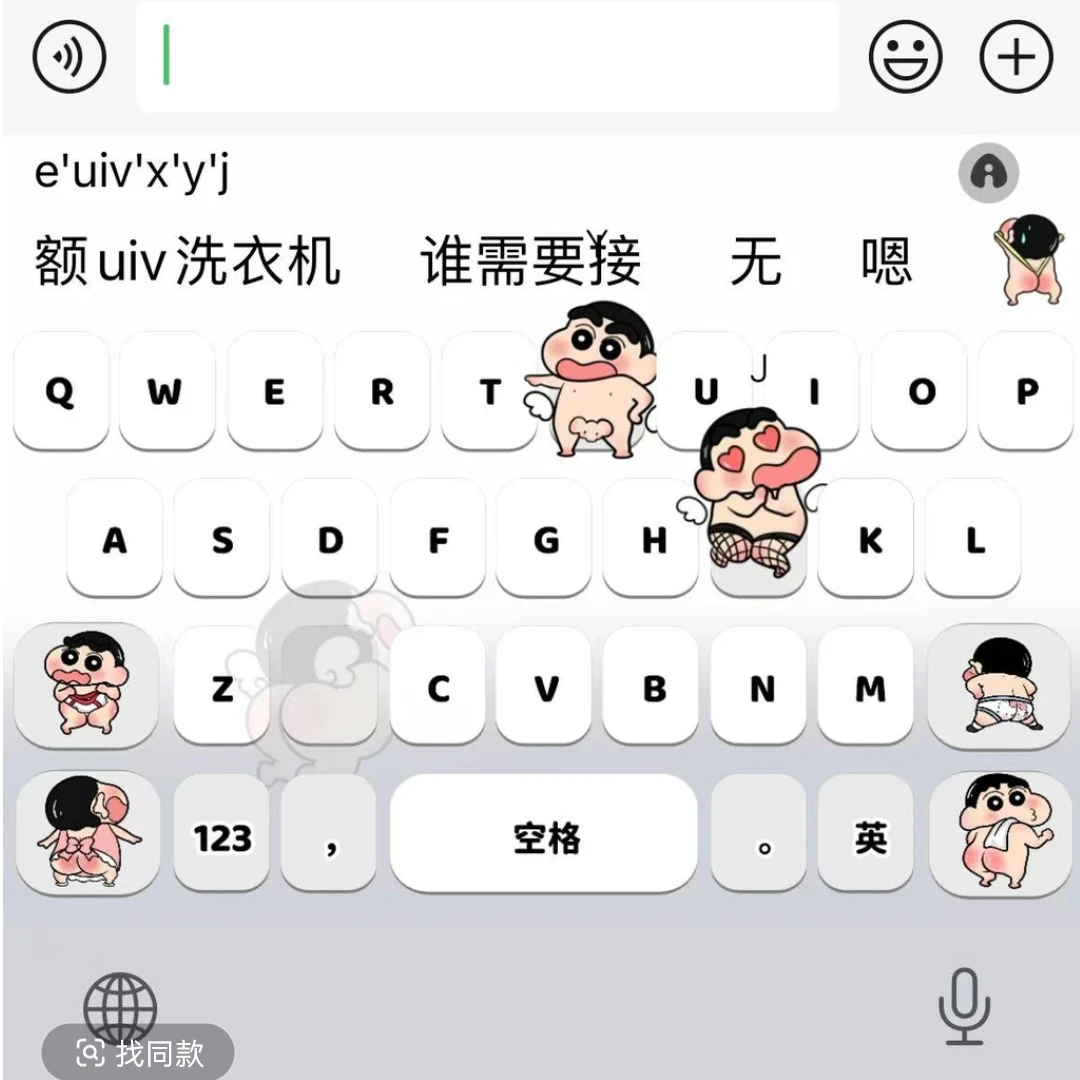Choose candidate 额uiv洗衣机
1080x1080 pixels.
tap(187, 261)
